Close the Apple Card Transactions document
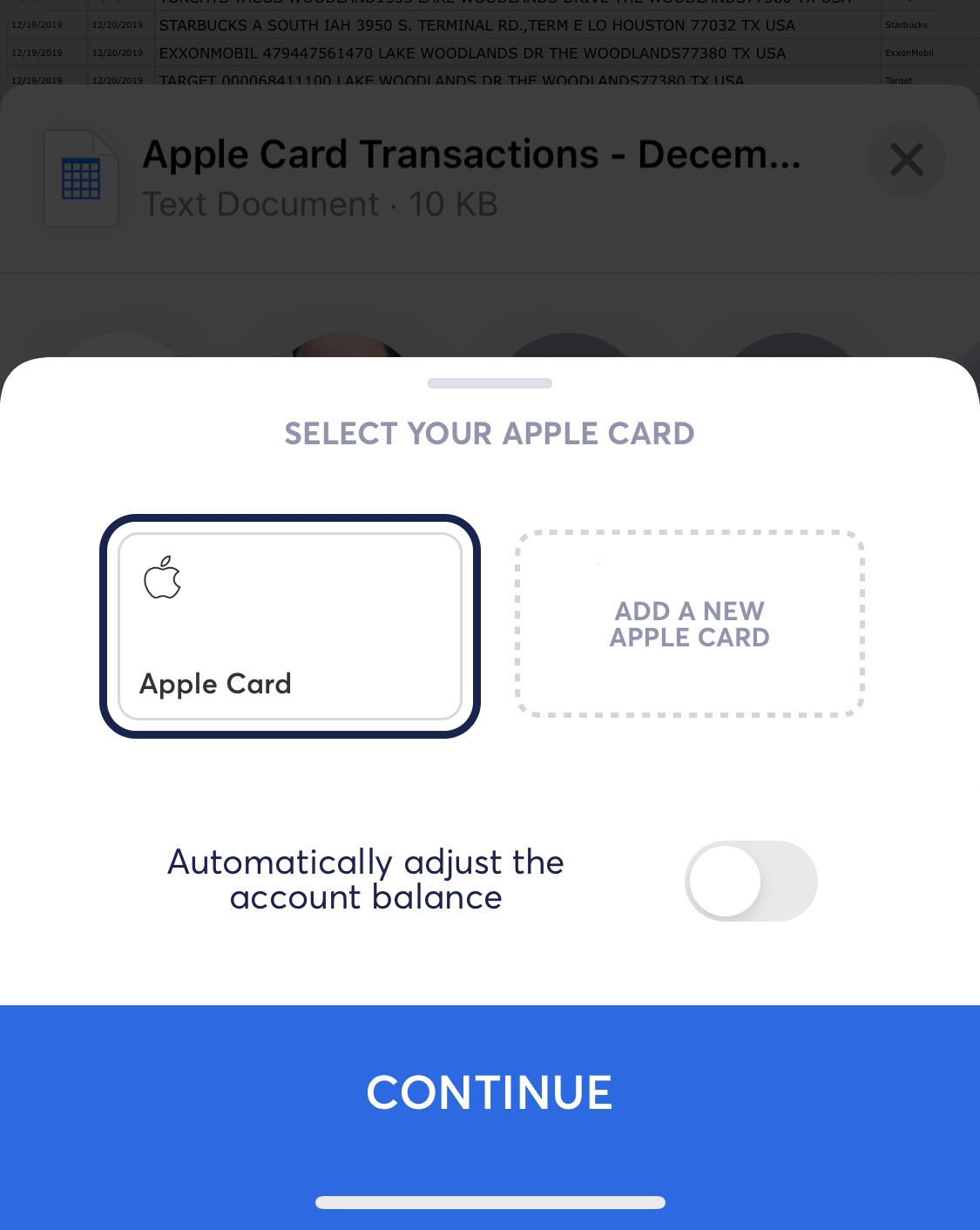Image resolution: width=980 pixels, height=1230 pixels. 906,160
